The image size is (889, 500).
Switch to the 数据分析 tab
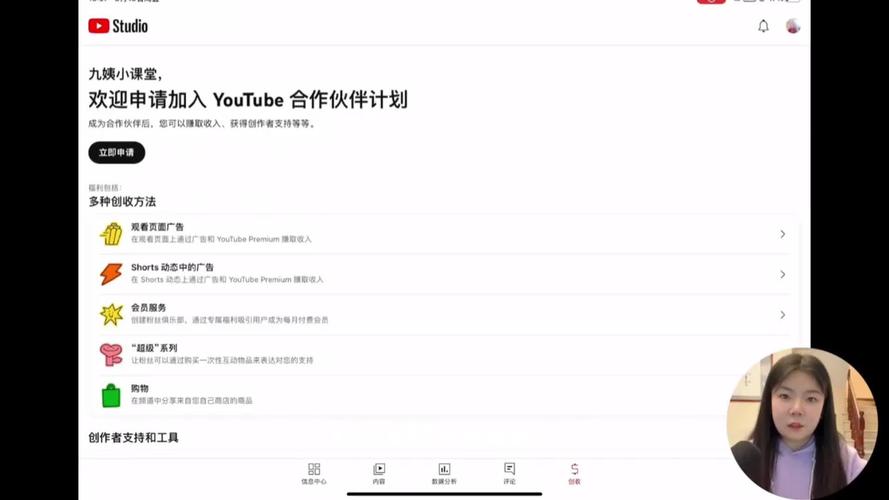[444, 473]
